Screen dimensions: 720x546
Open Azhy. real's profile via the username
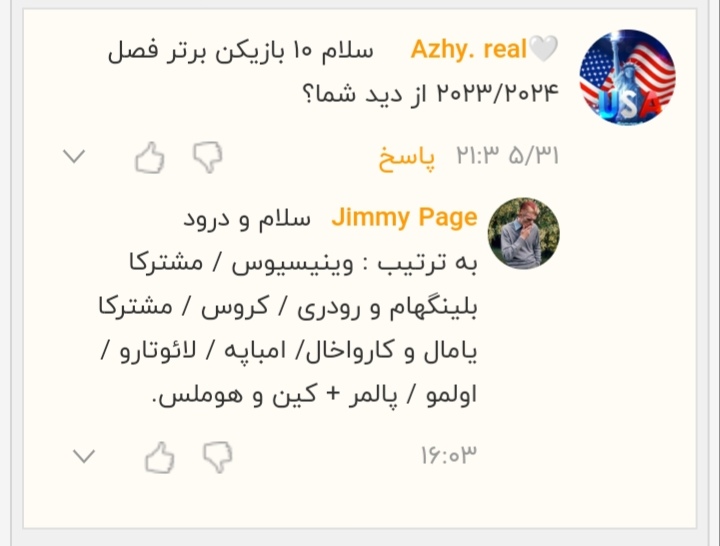(x=468, y=50)
